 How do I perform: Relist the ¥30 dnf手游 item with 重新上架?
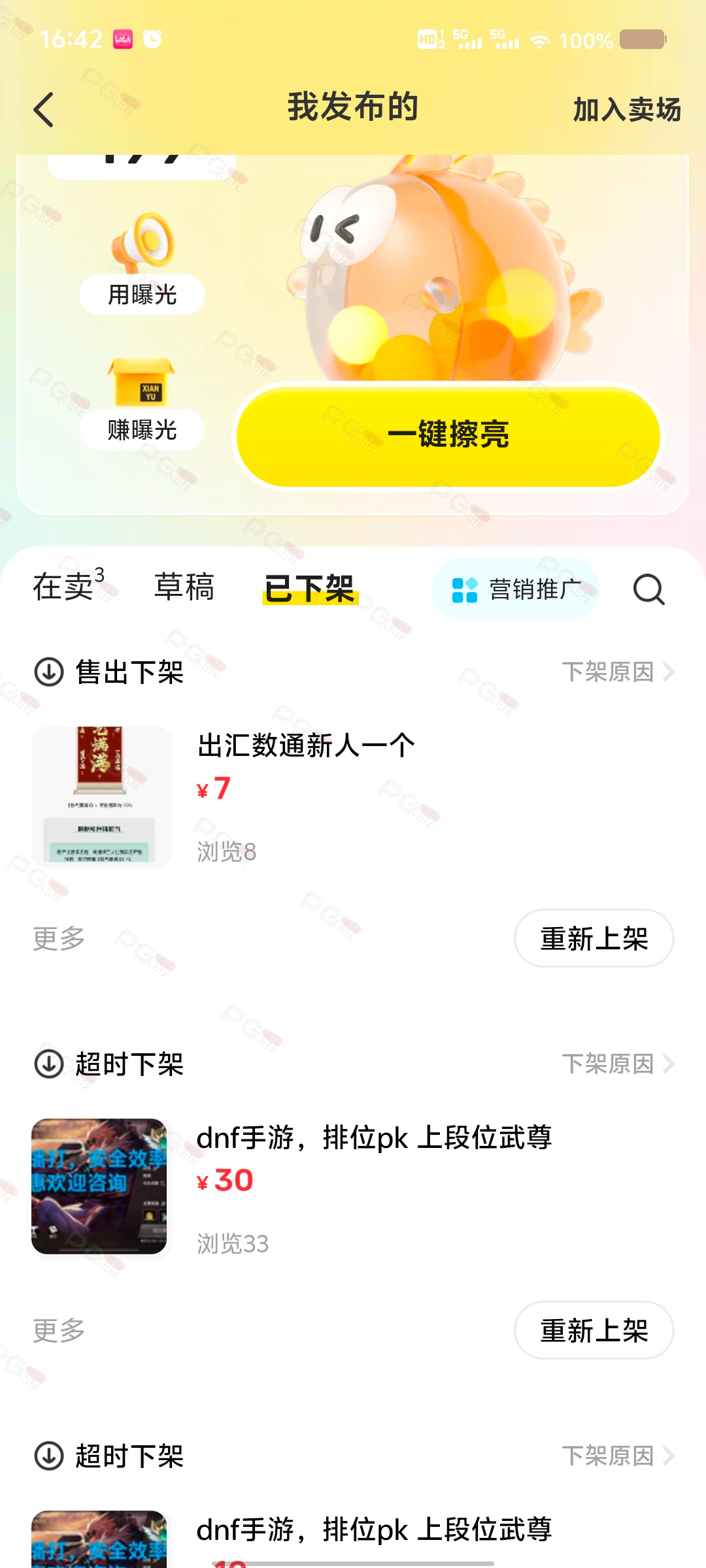(594, 1330)
